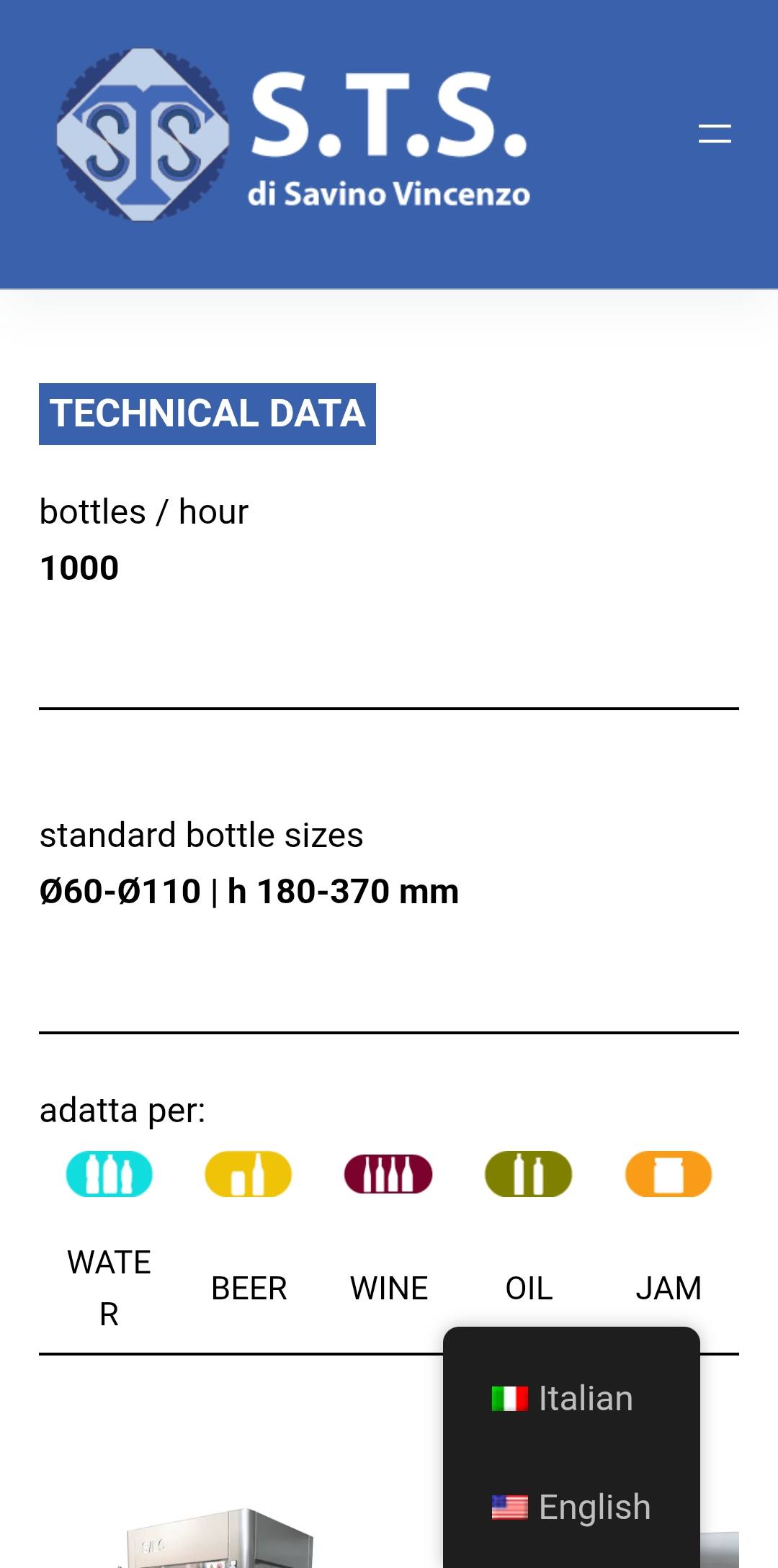Select English in language switcher
This screenshot has height=1568, width=778.
571,1507
